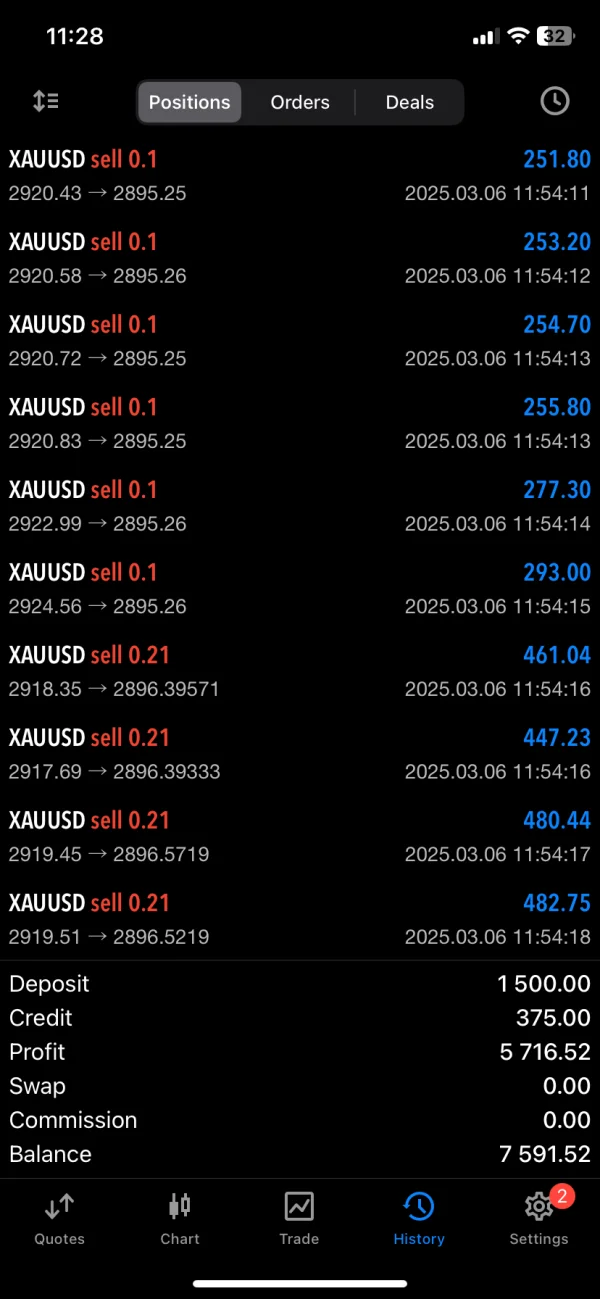Switch to the Trade tab
The image size is (600, 1299).
click(299, 1219)
